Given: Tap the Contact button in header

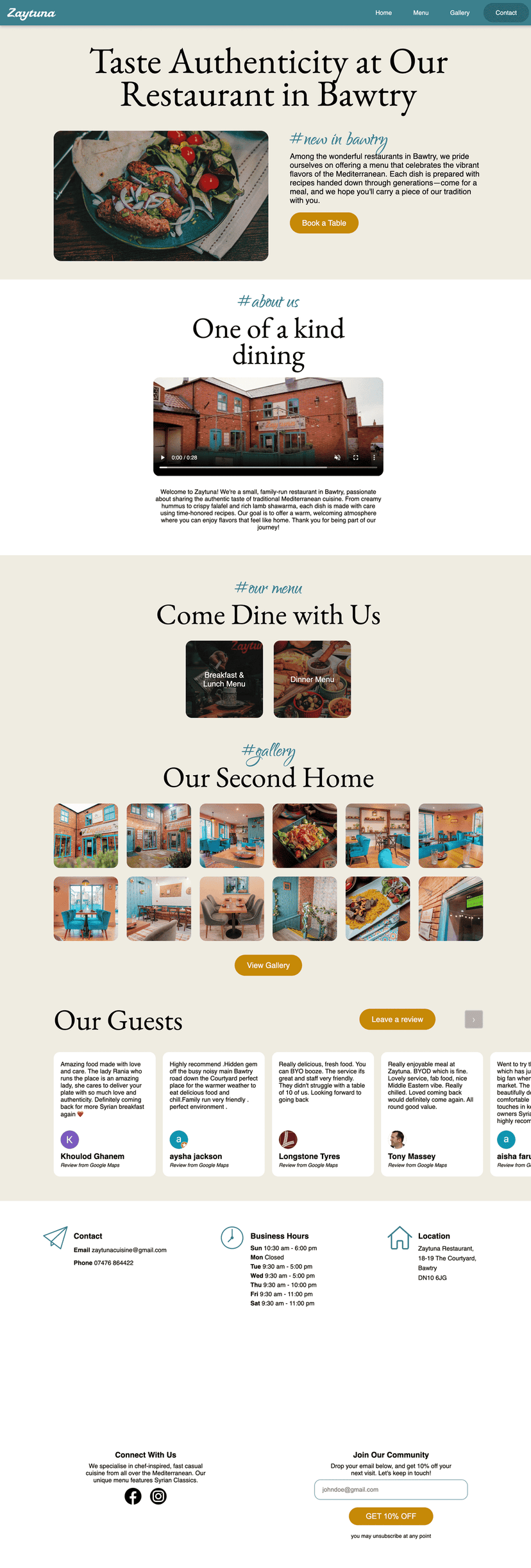Looking at the screenshot, I should pos(505,13).
